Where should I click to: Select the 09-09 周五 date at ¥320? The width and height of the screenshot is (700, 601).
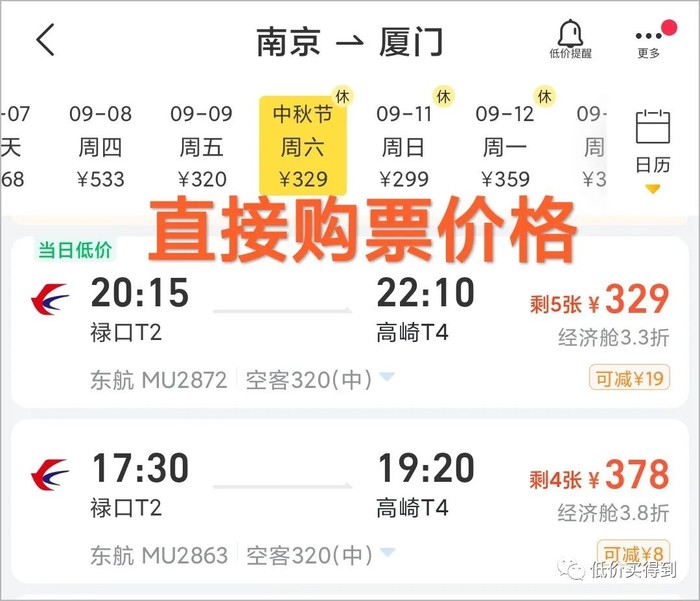[201, 147]
